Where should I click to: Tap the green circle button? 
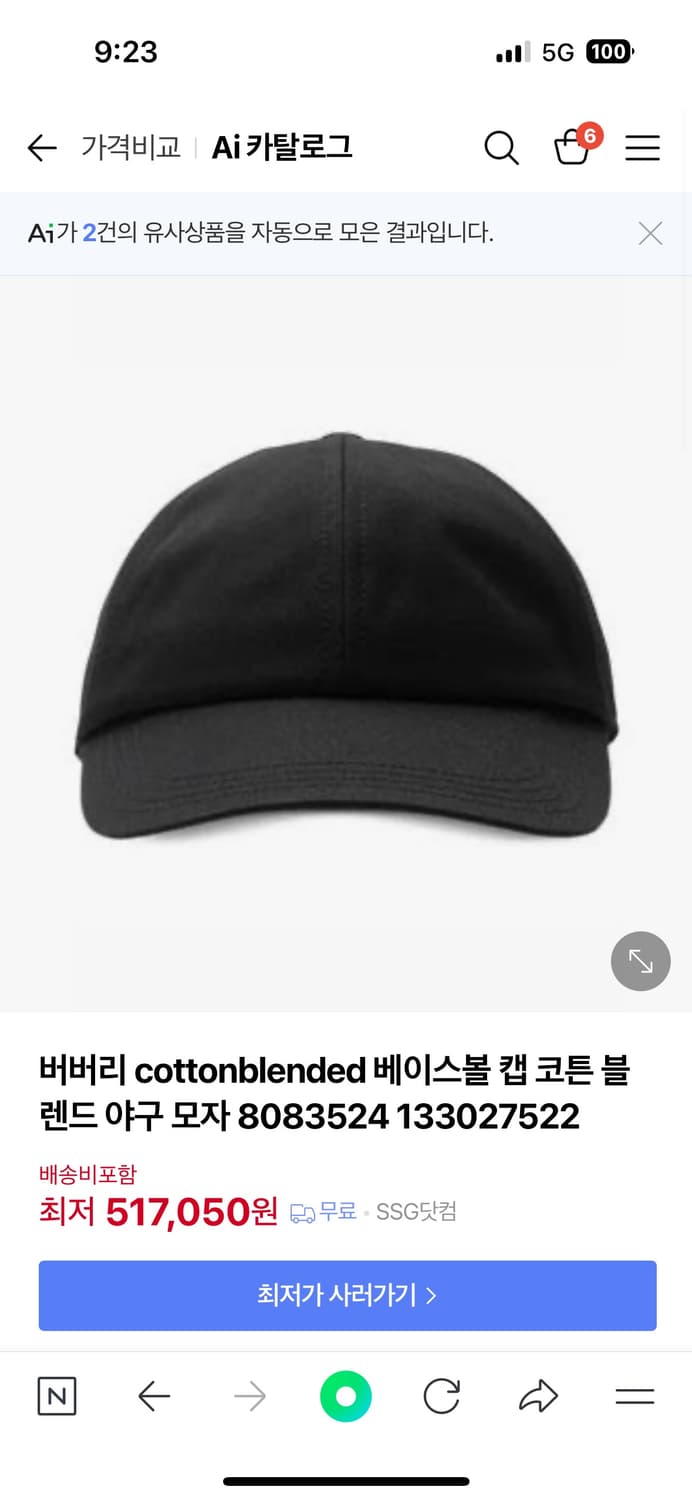point(346,1396)
